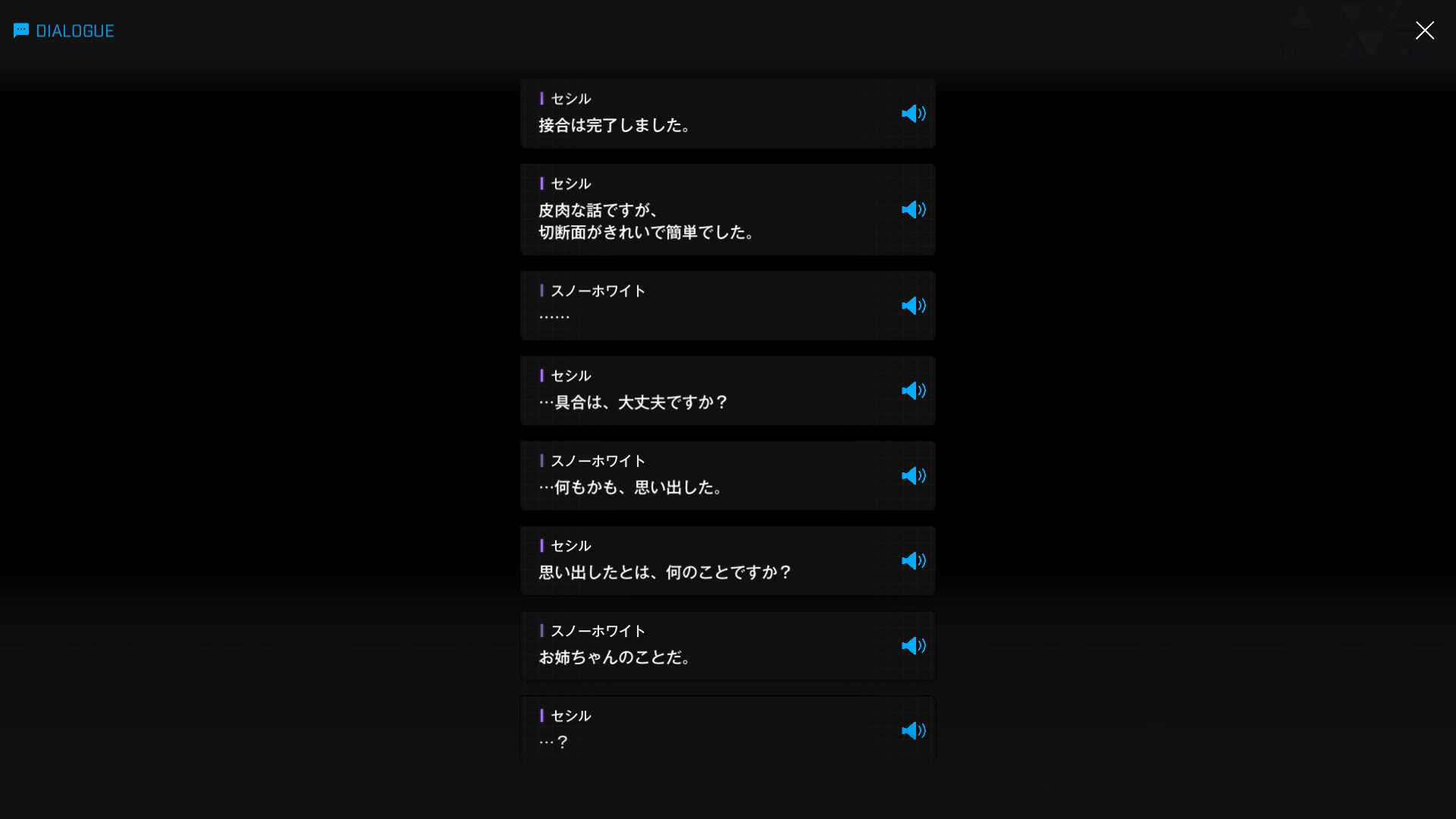Hear Snow White's お姉ちゃんのことだ line

913,645
